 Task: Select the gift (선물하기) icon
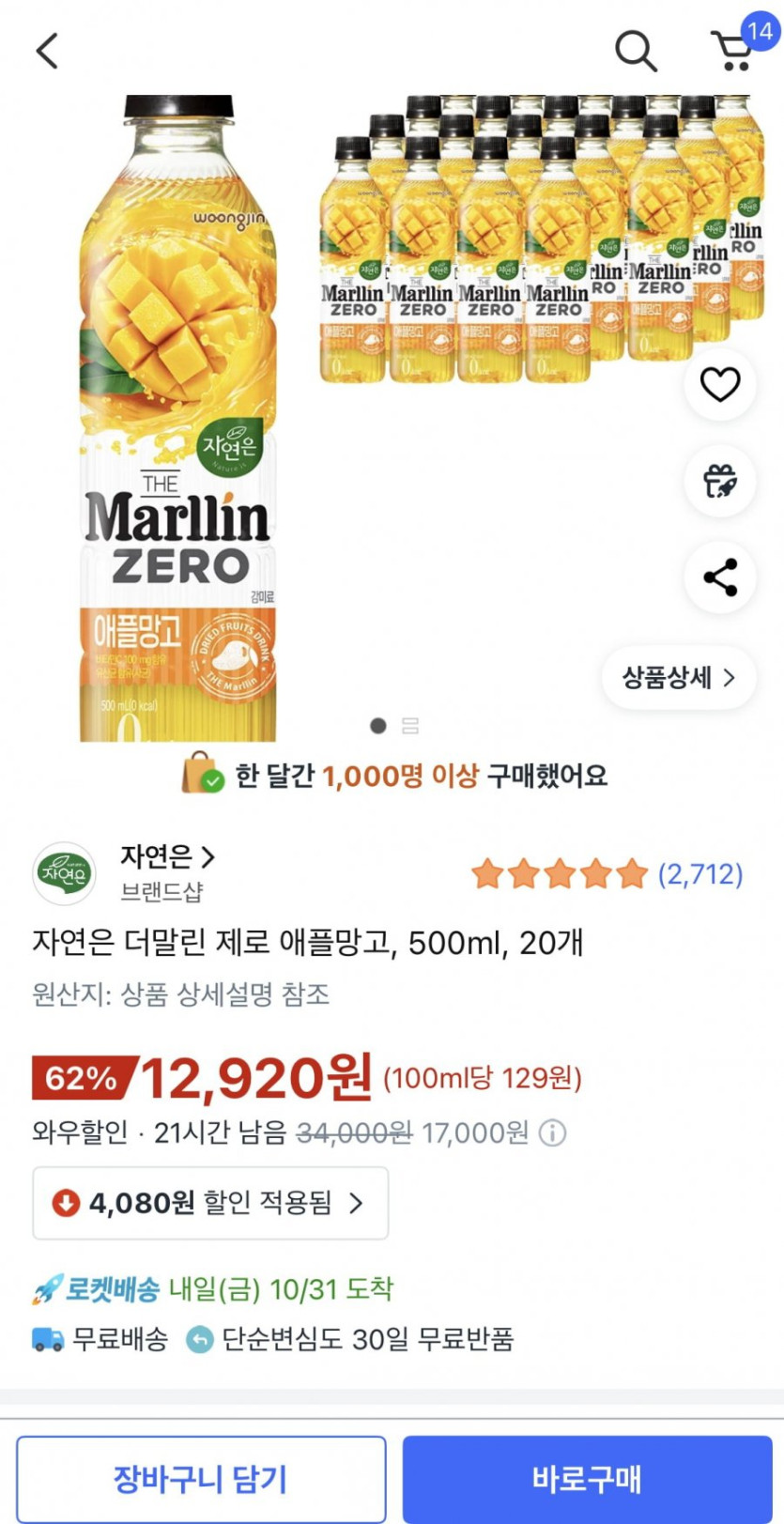[719, 482]
